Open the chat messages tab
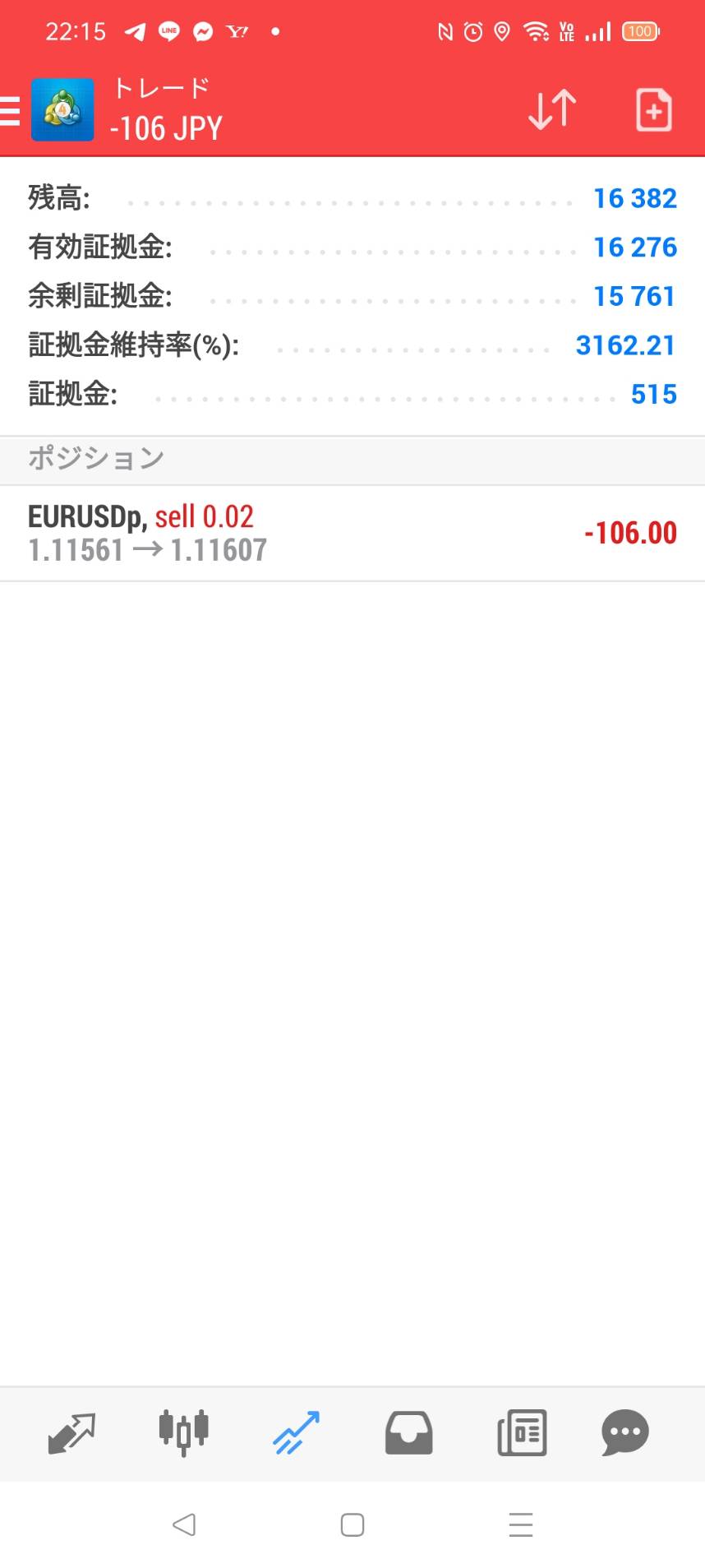 coord(625,1433)
